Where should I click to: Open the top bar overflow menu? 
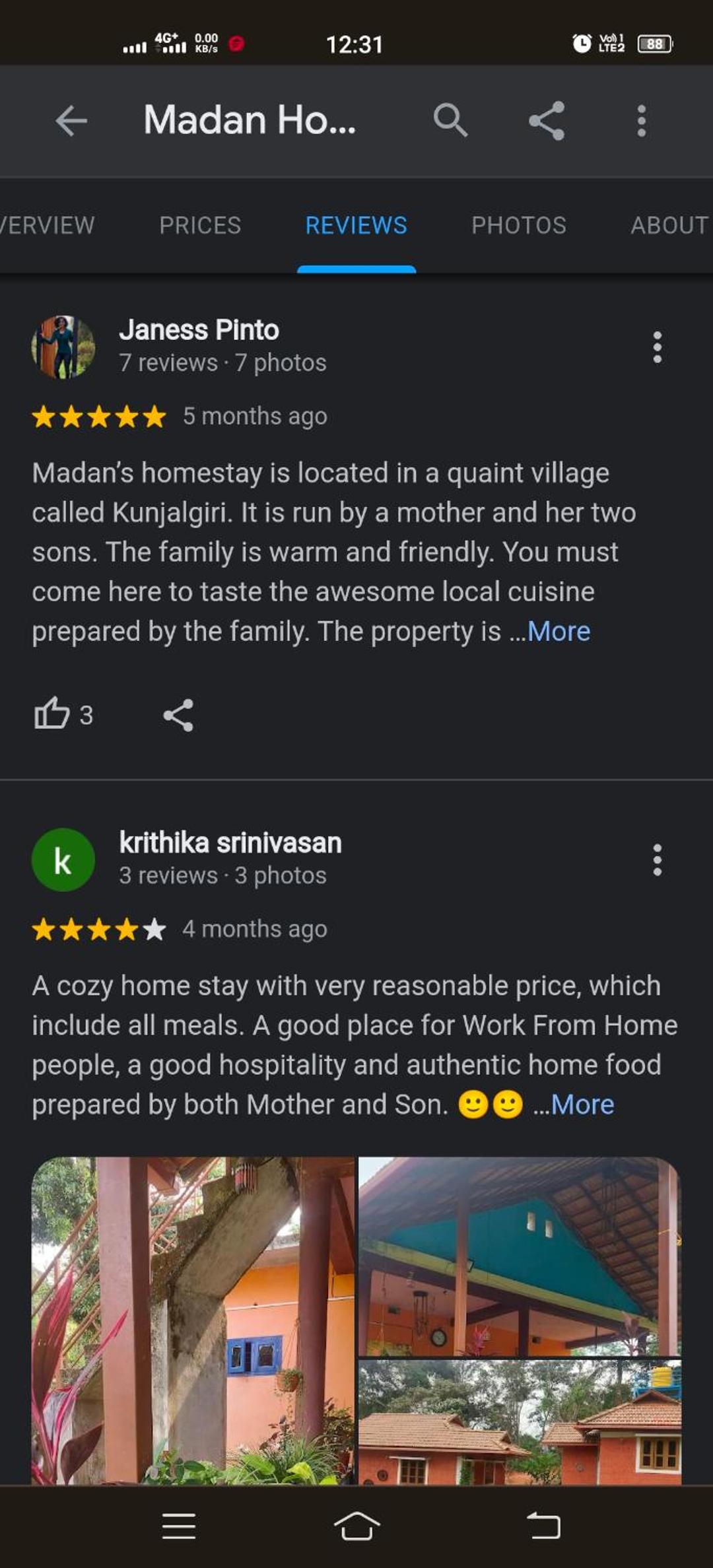coord(641,121)
